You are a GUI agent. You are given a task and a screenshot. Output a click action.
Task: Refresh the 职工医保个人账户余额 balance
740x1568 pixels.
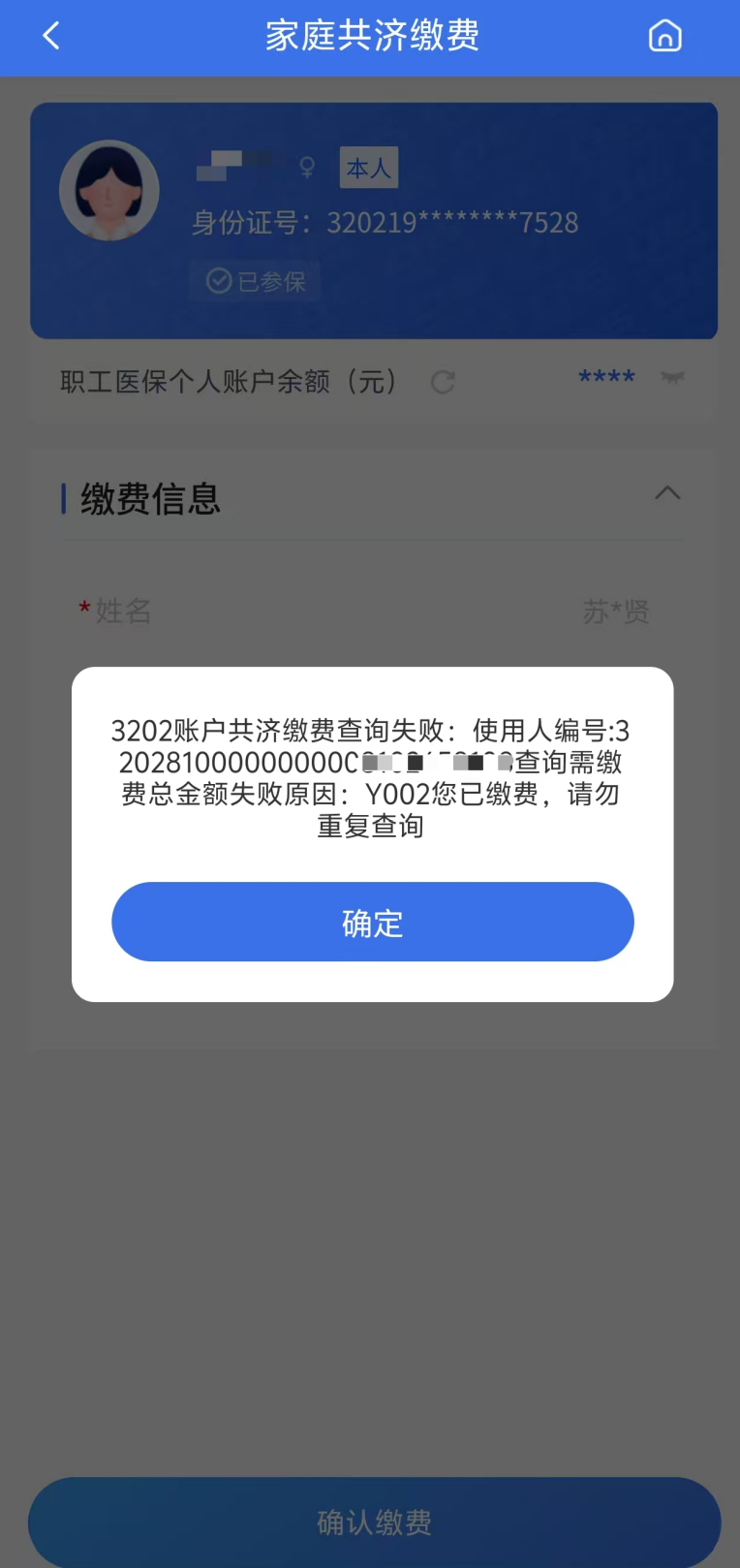[x=443, y=382]
